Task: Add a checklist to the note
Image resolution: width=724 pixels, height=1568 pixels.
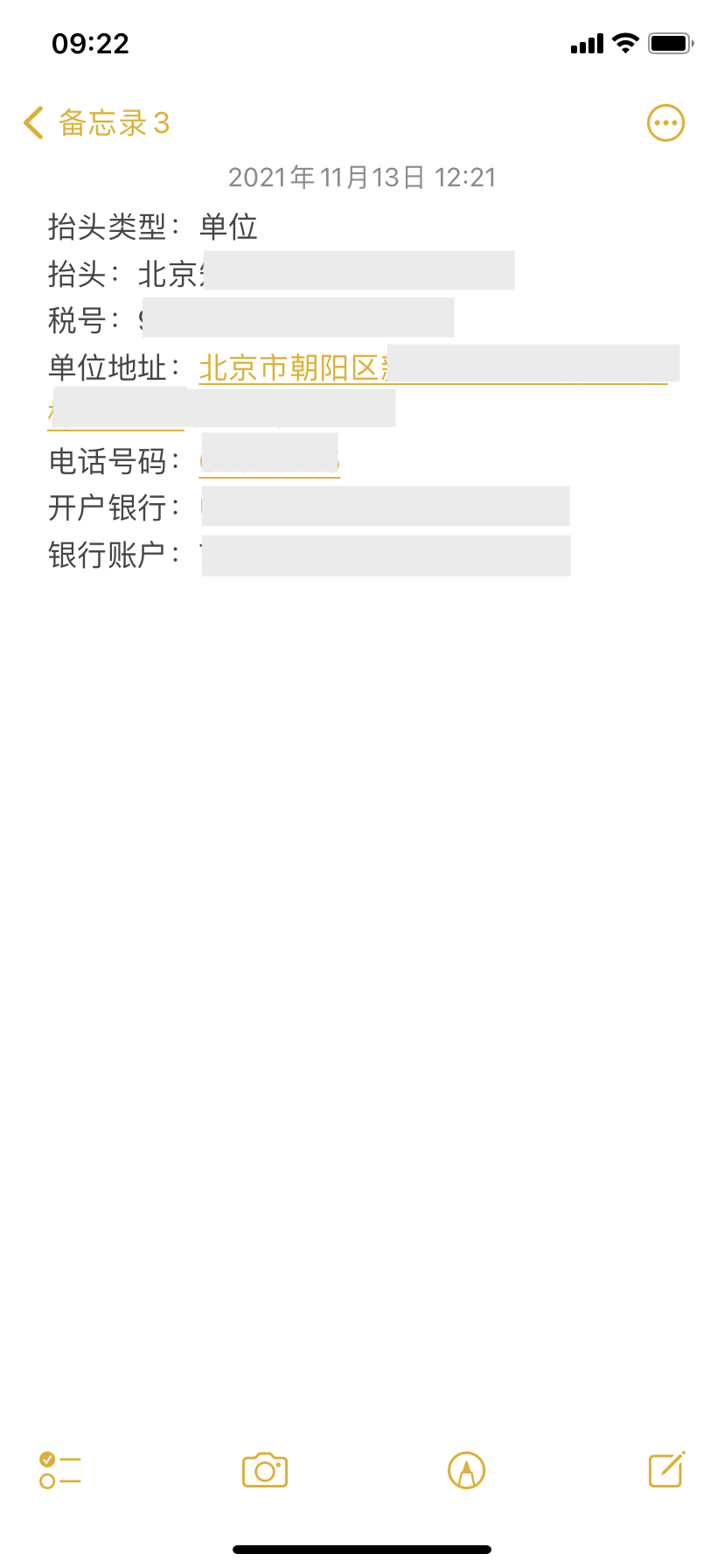Action: [x=60, y=1470]
